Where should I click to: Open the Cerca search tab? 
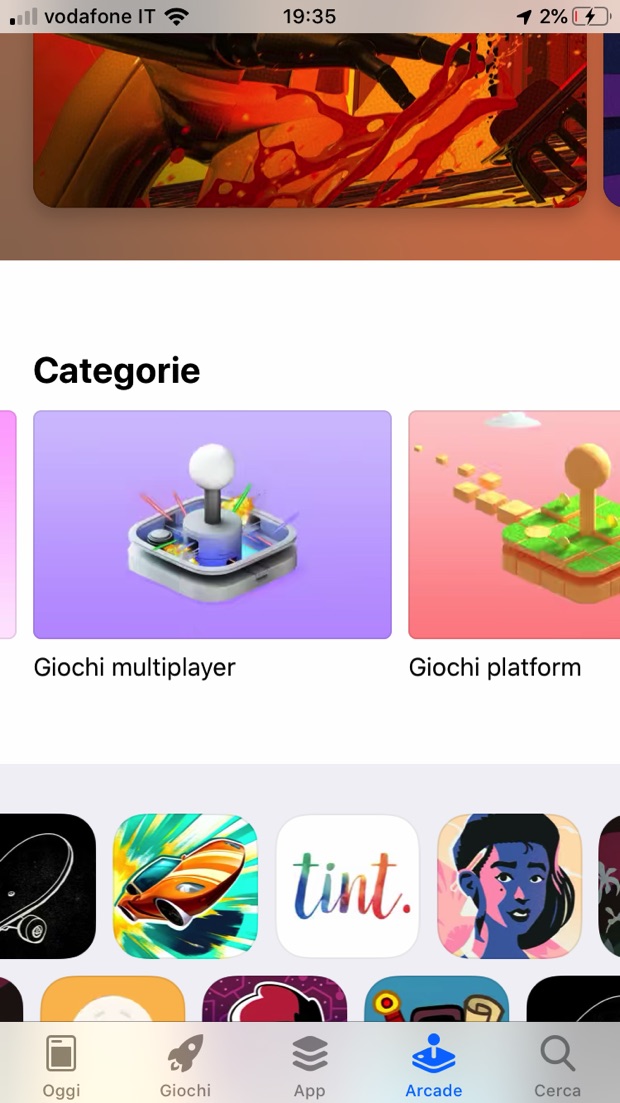[557, 1066]
